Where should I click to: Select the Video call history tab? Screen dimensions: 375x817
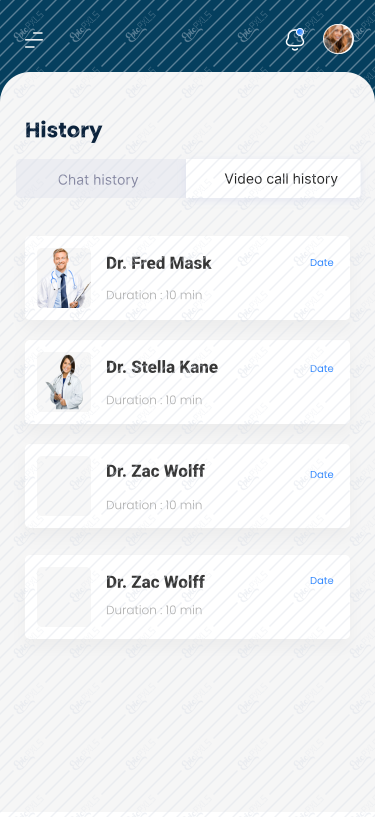(x=273, y=179)
